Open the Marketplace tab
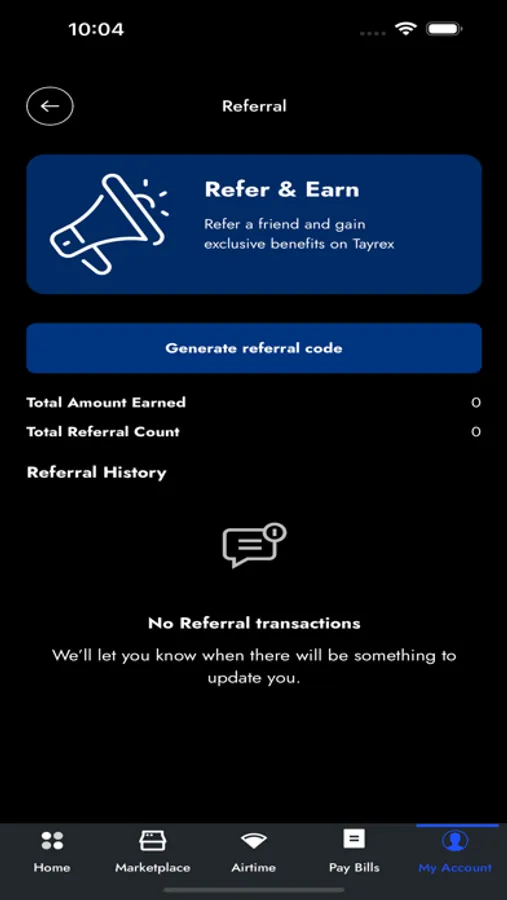 (153, 852)
